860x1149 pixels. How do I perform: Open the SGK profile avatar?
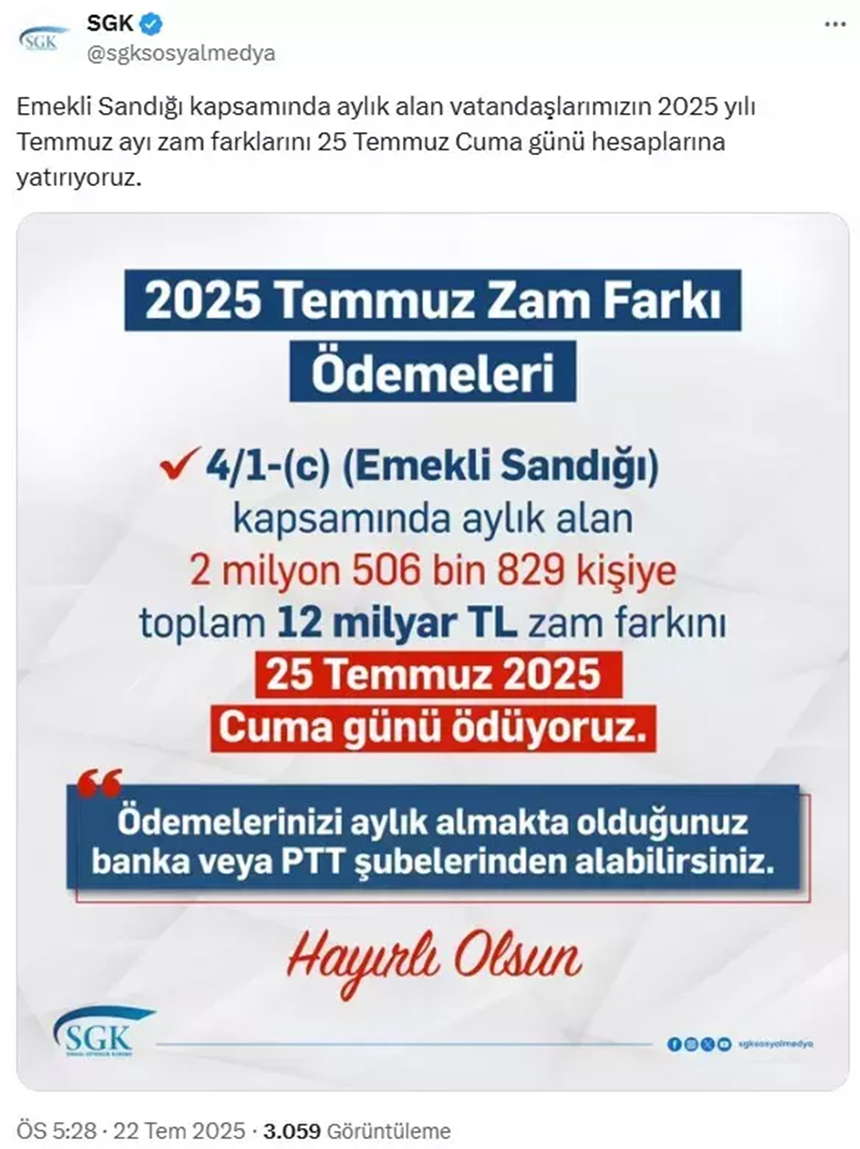point(43,39)
